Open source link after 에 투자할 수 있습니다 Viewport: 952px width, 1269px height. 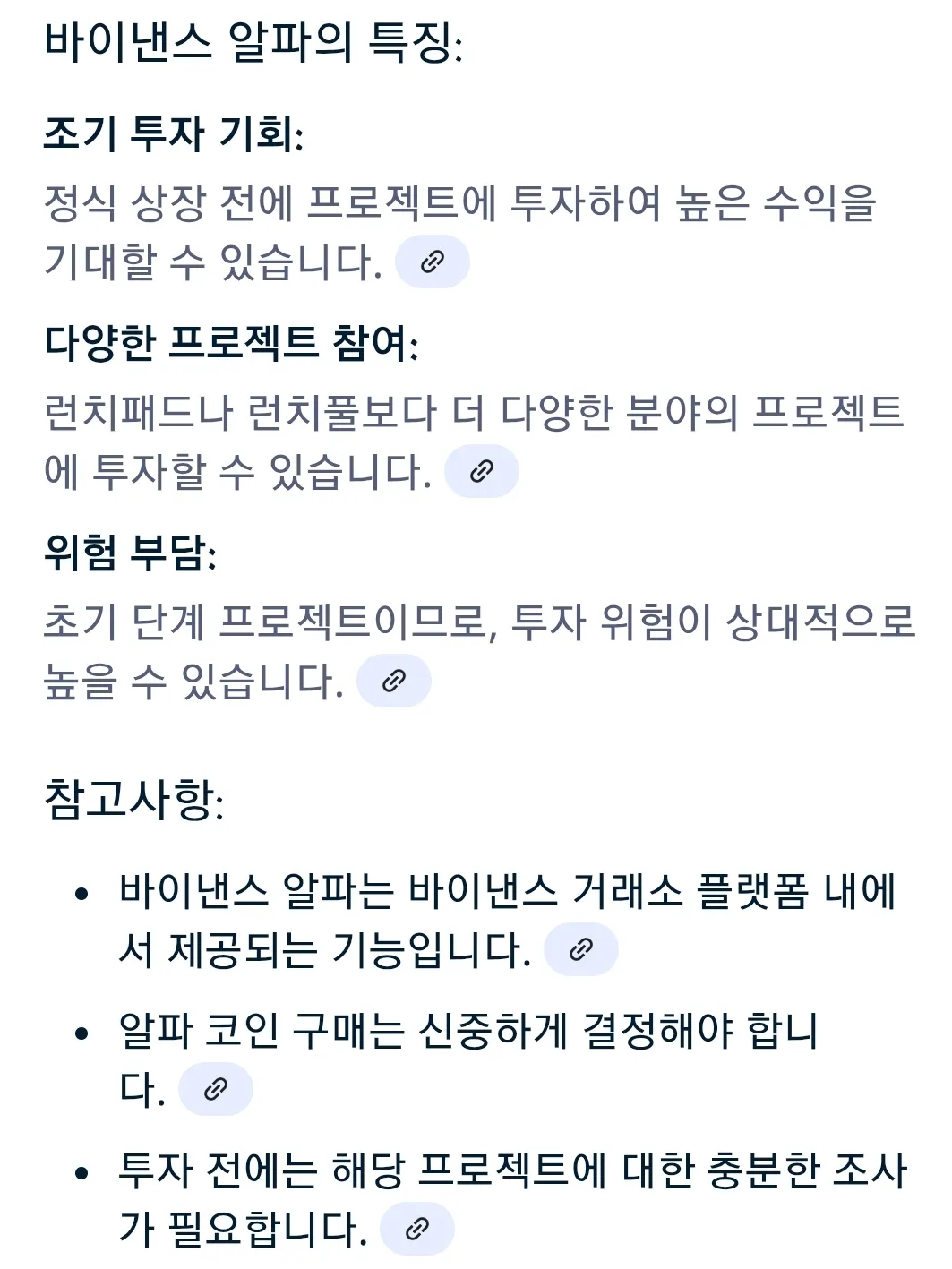pos(482,471)
